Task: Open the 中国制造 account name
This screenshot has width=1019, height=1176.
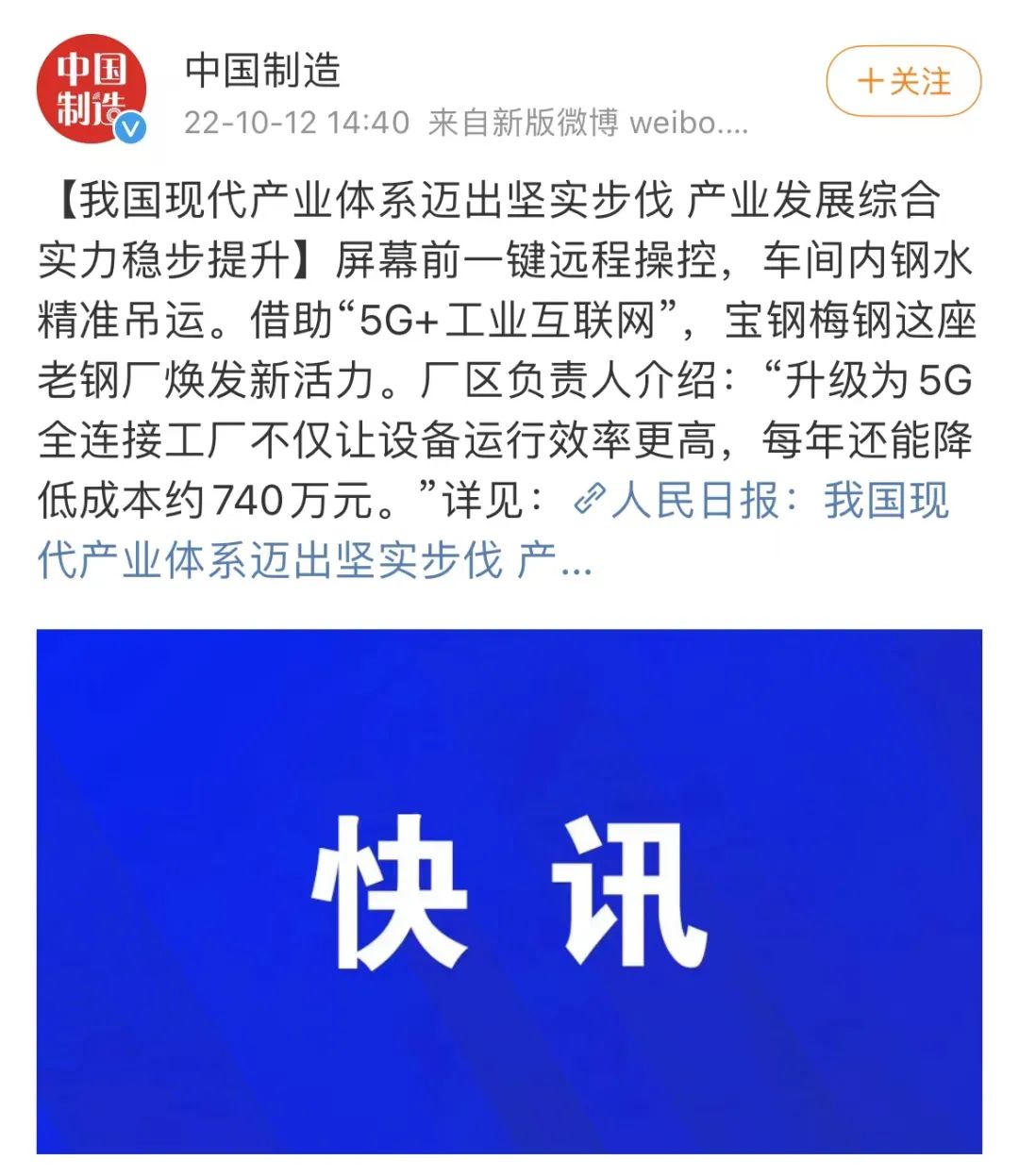Action: point(262,71)
